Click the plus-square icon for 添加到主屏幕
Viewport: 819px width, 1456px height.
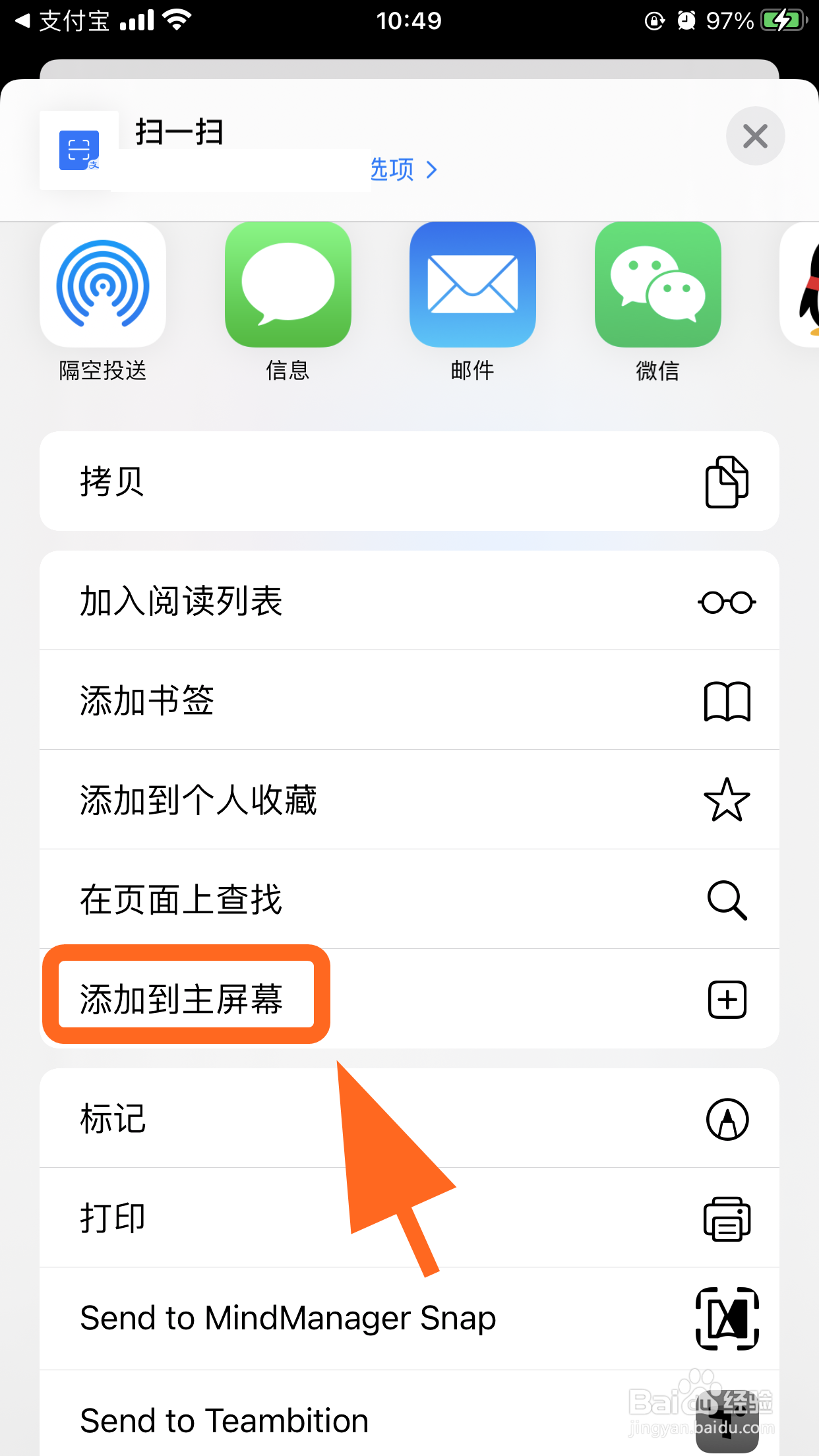click(x=727, y=1000)
